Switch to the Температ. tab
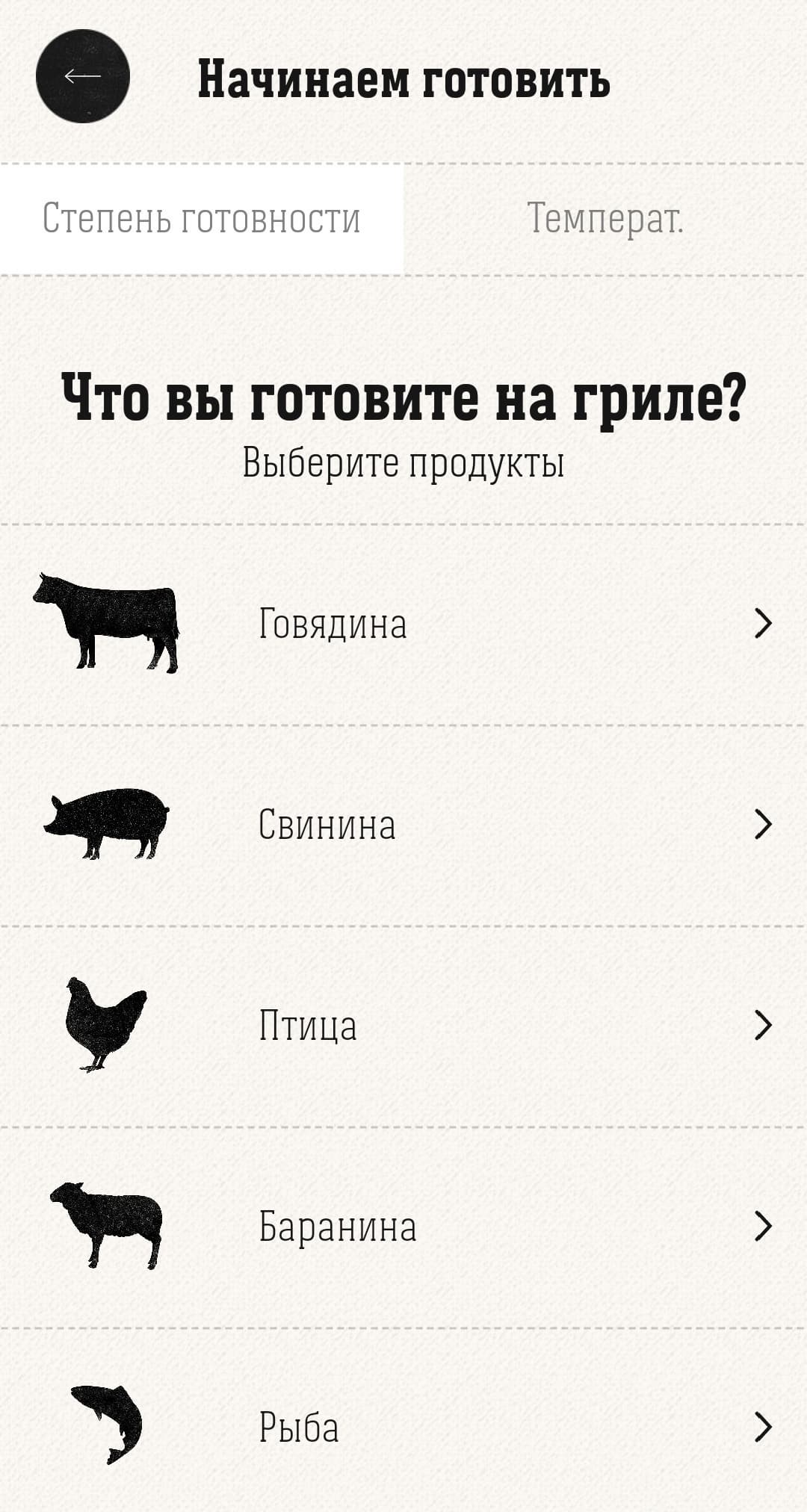The width and height of the screenshot is (807, 1512). click(x=605, y=219)
